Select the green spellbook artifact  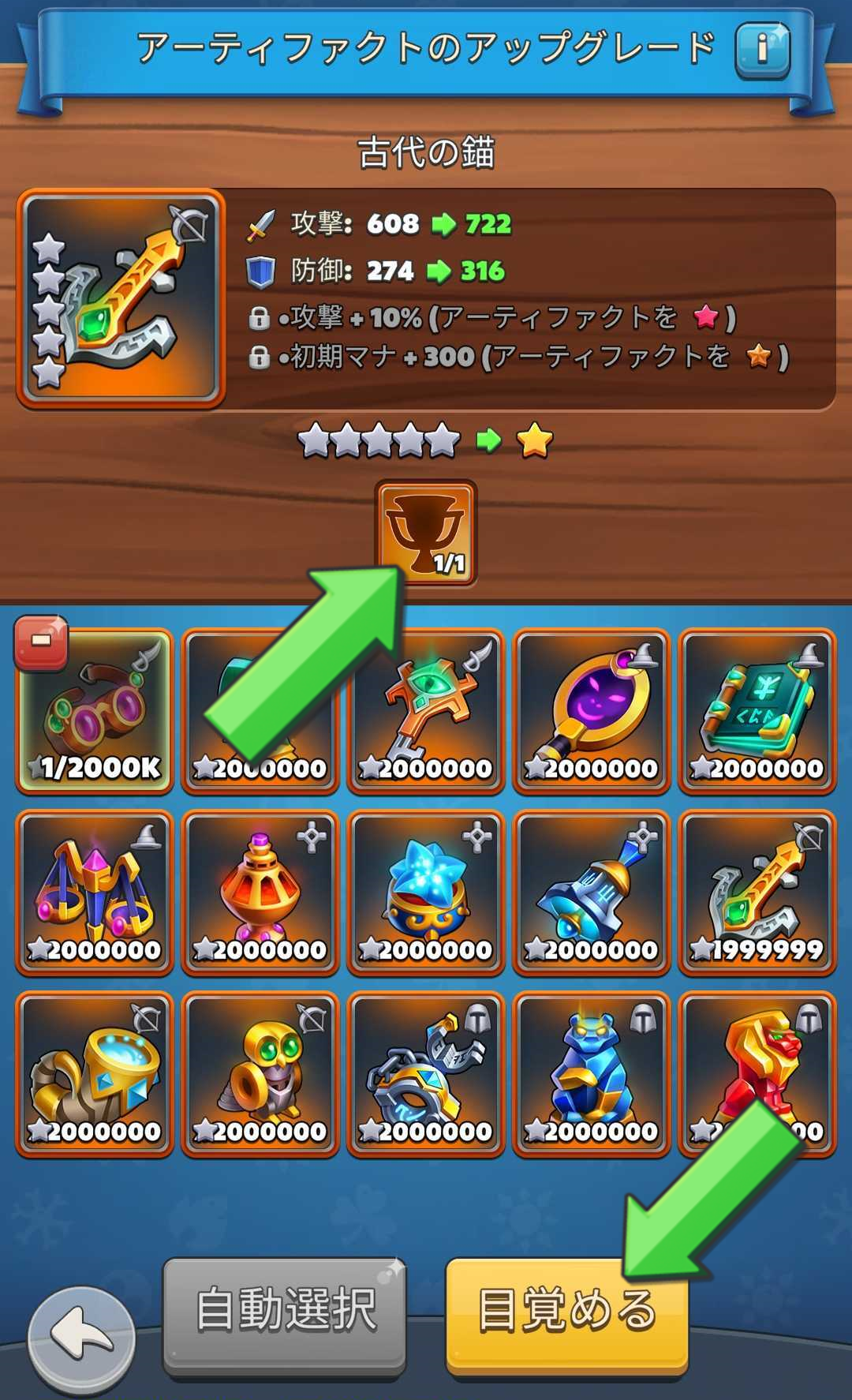(757, 710)
